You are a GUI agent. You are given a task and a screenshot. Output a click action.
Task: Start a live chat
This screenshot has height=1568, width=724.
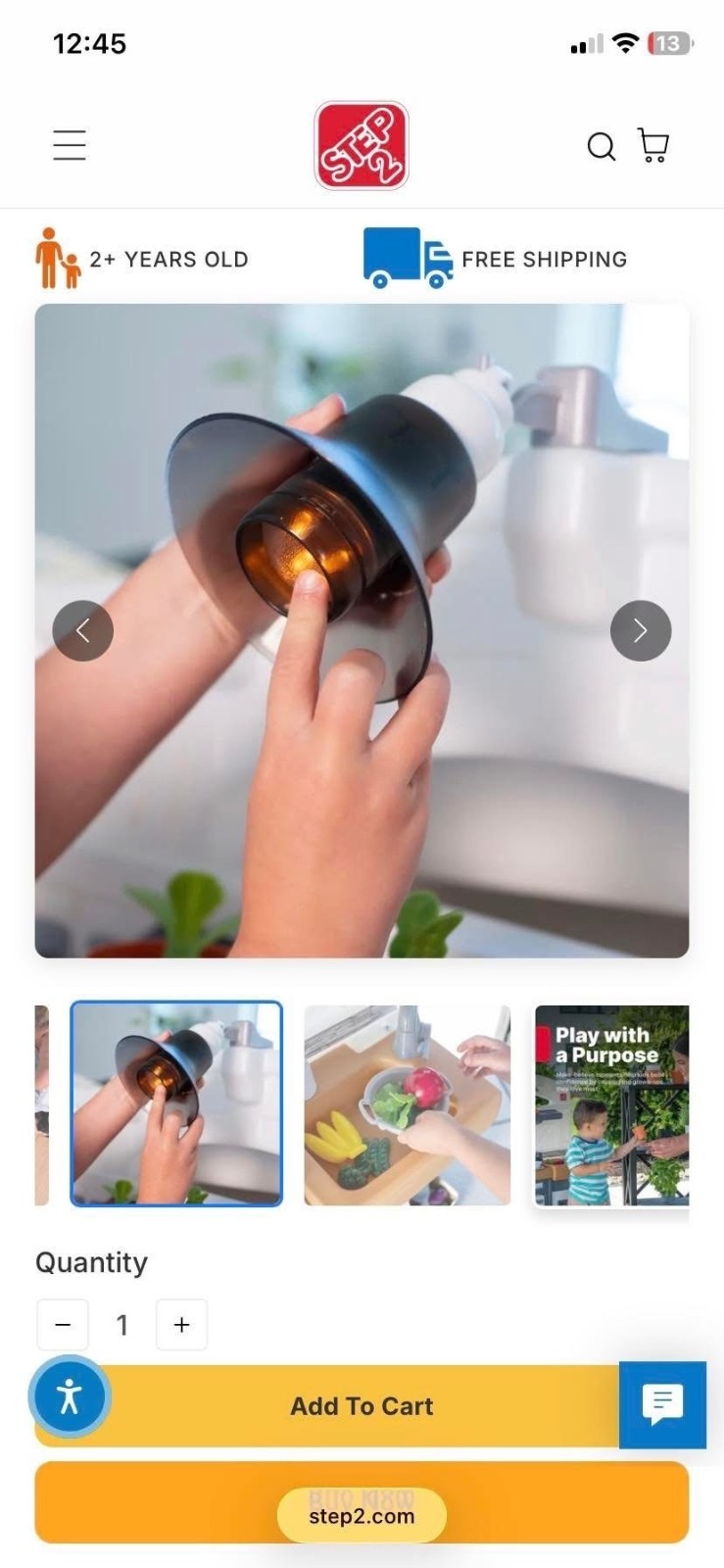point(662,1404)
